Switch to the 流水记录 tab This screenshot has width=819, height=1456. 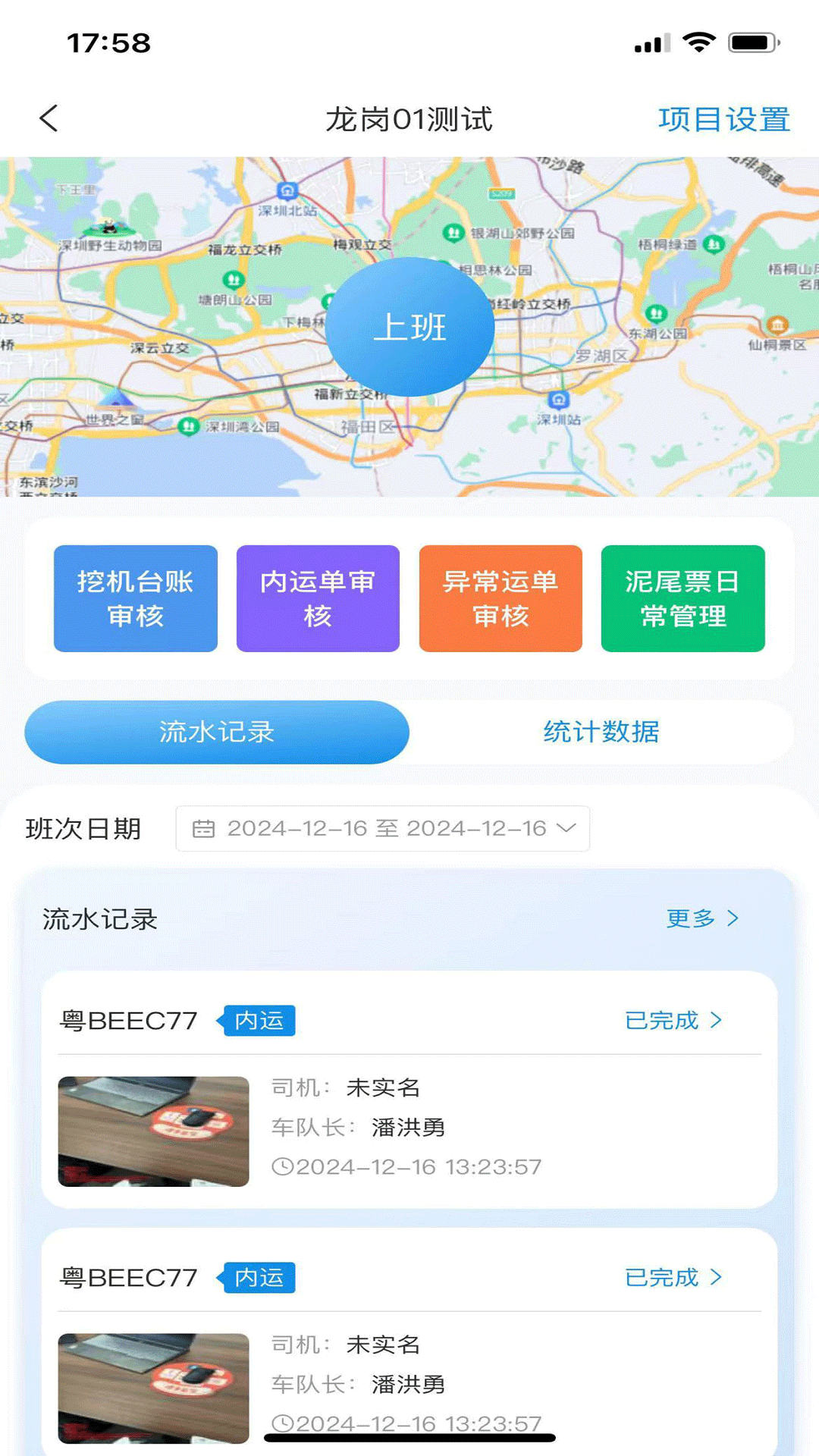(x=215, y=731)
